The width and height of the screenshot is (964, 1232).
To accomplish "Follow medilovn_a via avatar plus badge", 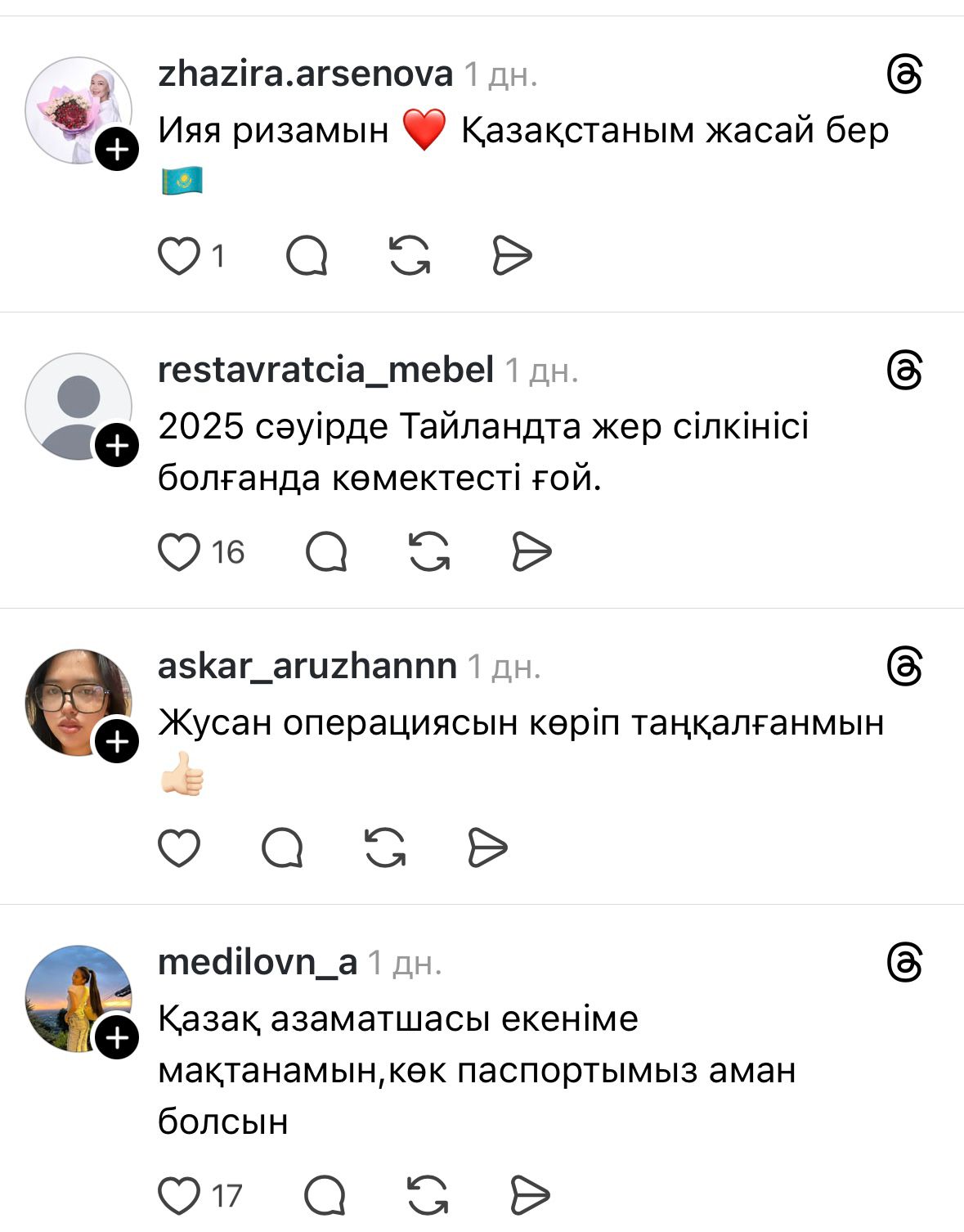I will coord(117,1038).
